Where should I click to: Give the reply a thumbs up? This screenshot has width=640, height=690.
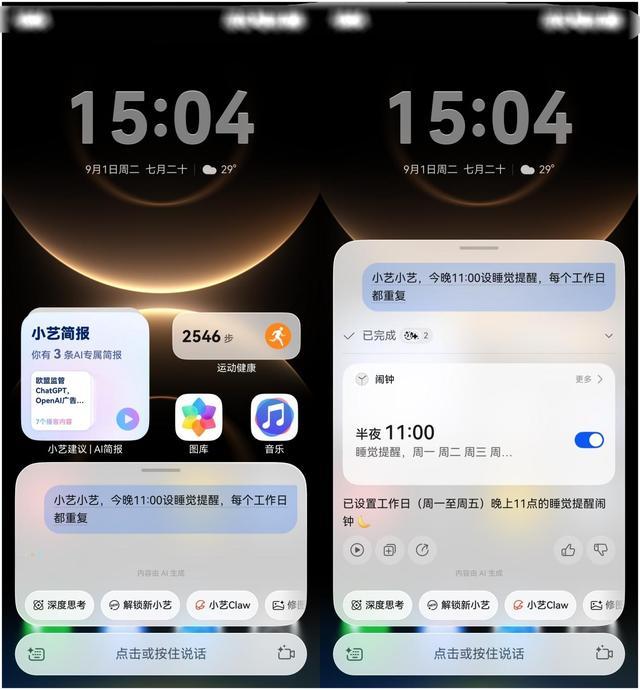[x=568, y=550]
